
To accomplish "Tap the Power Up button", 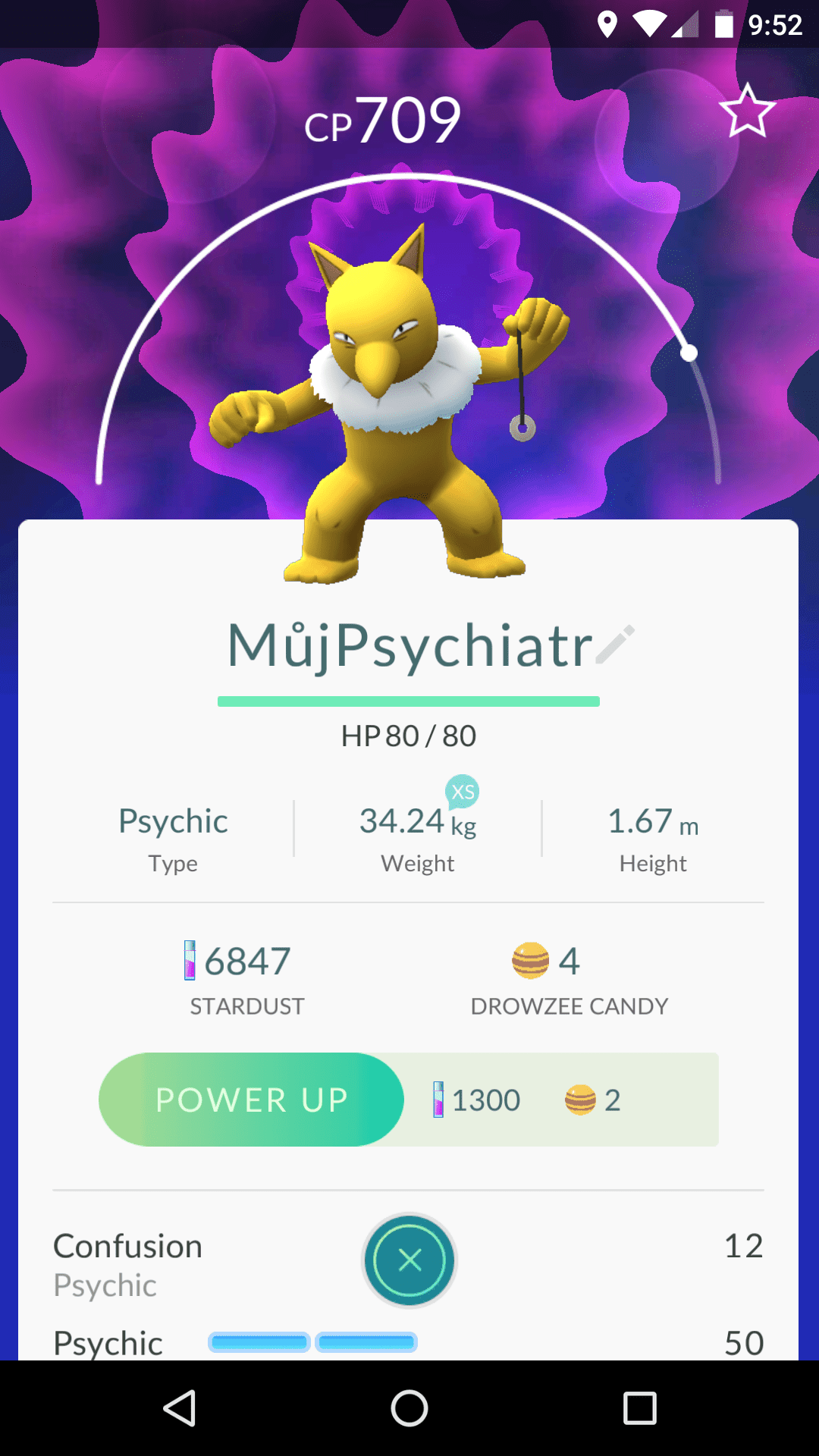I will tap(251, 1100).
